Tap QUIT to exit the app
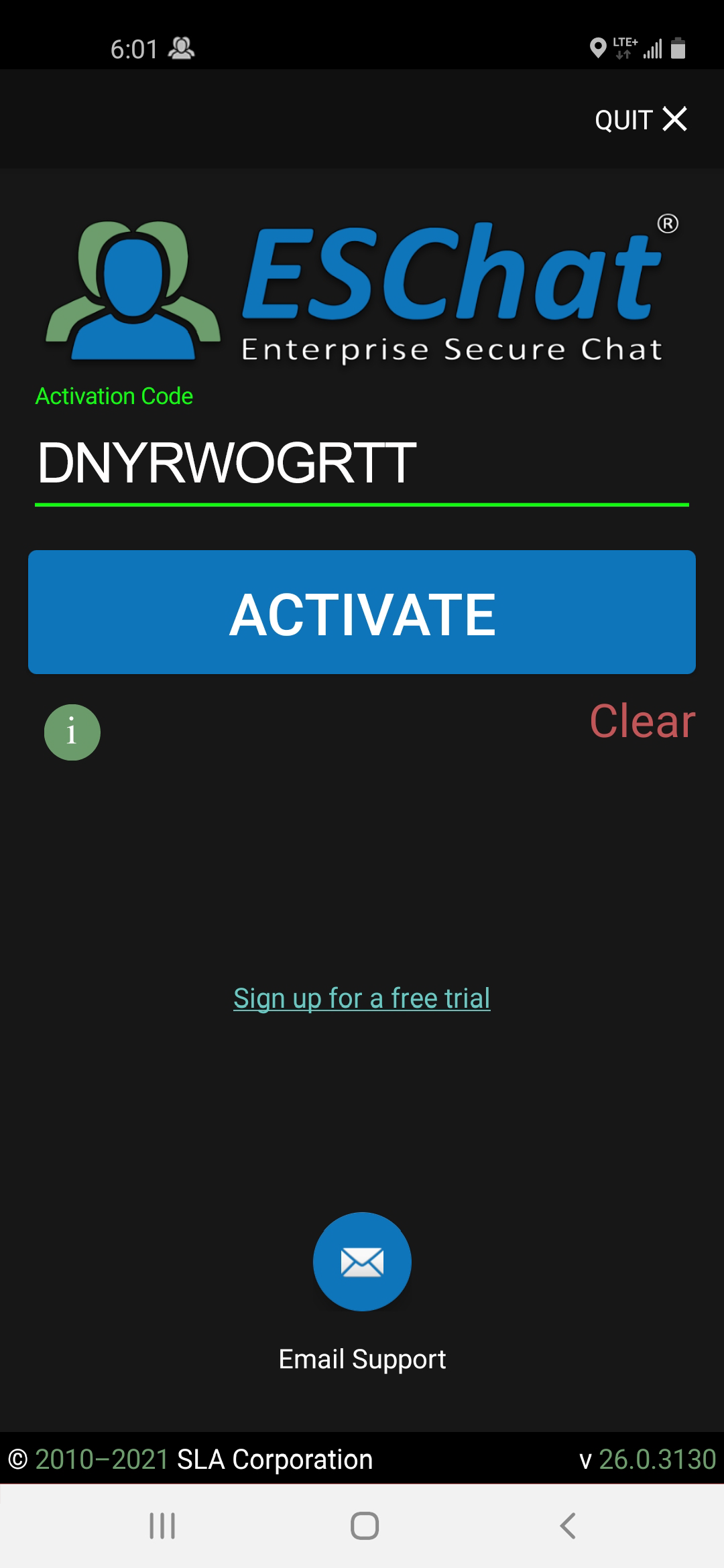The width and height of the screenshot is (724, 1568). (623, 120)
